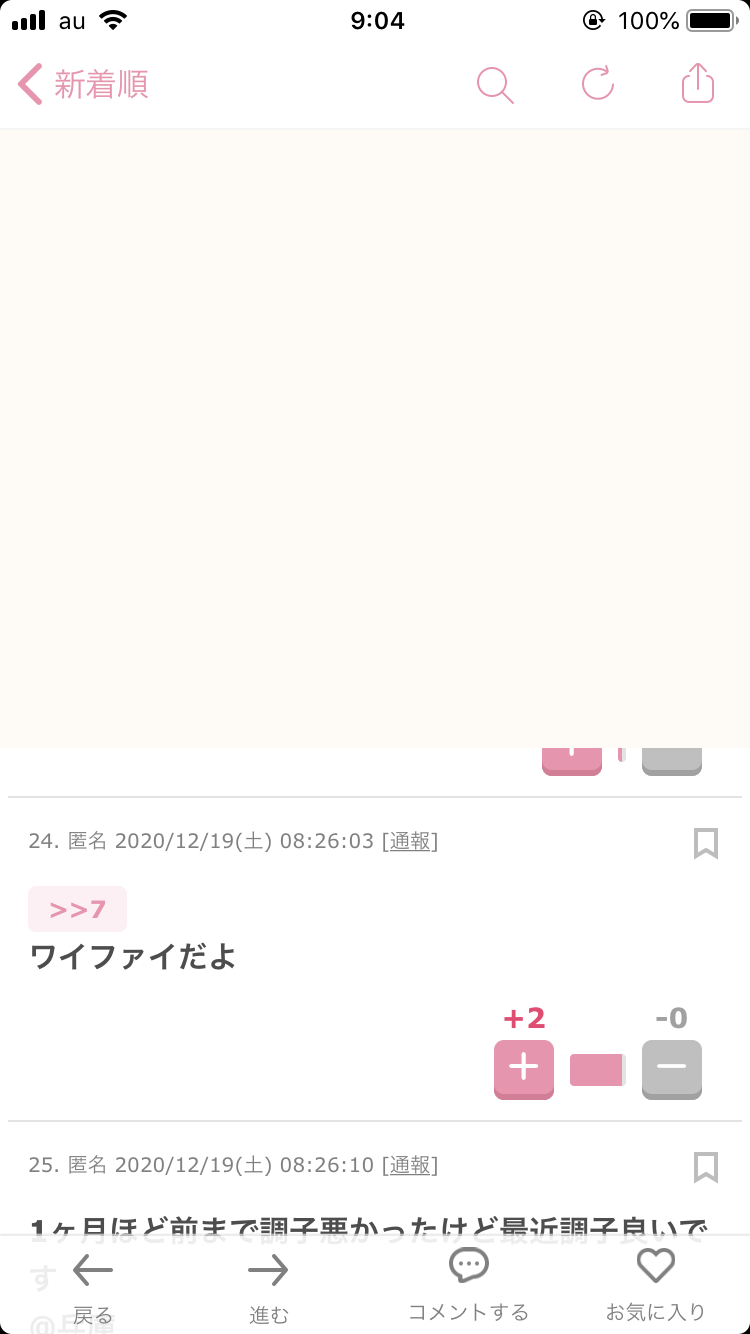
Task: Bookmark comment 24
Action: [x=706, y=843]
